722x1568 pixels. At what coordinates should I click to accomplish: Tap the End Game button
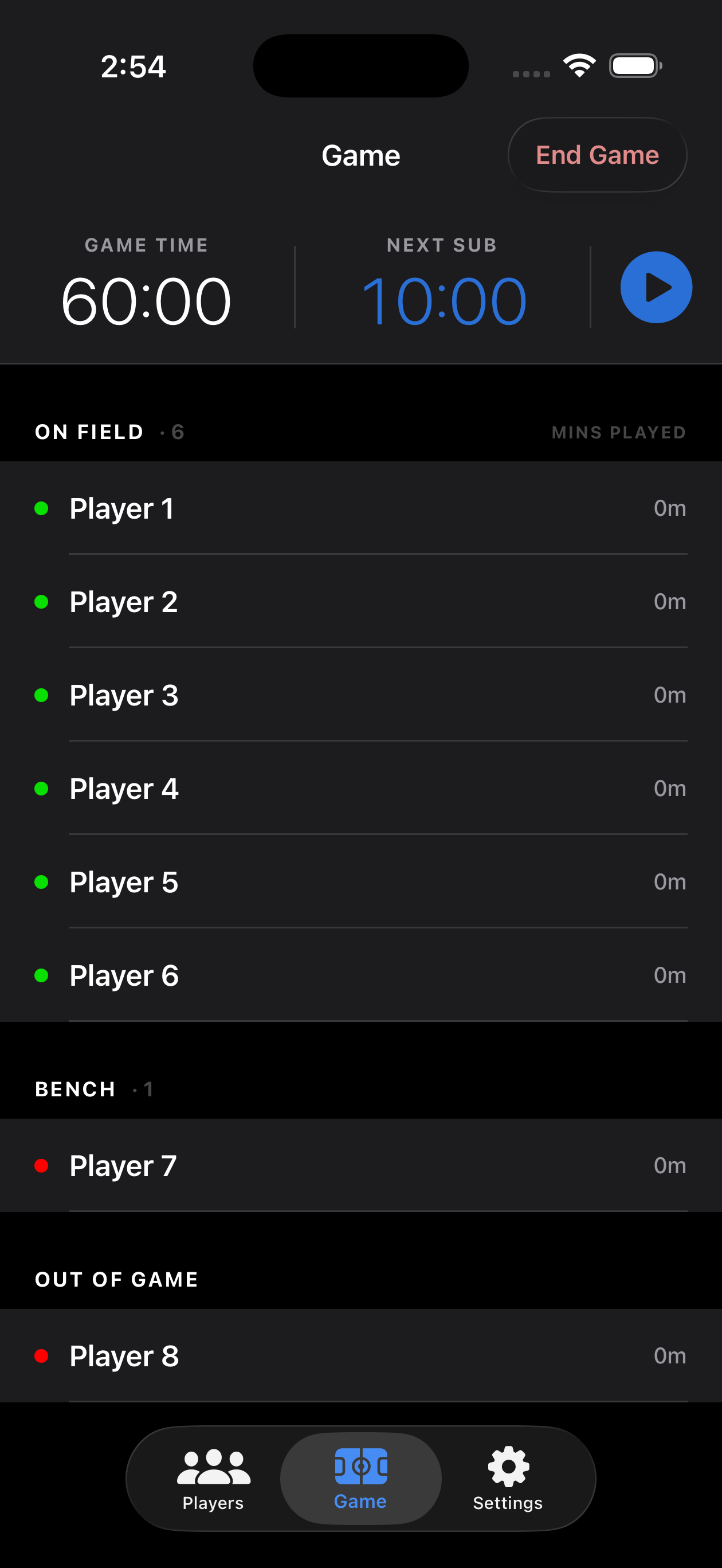[597, 155]
